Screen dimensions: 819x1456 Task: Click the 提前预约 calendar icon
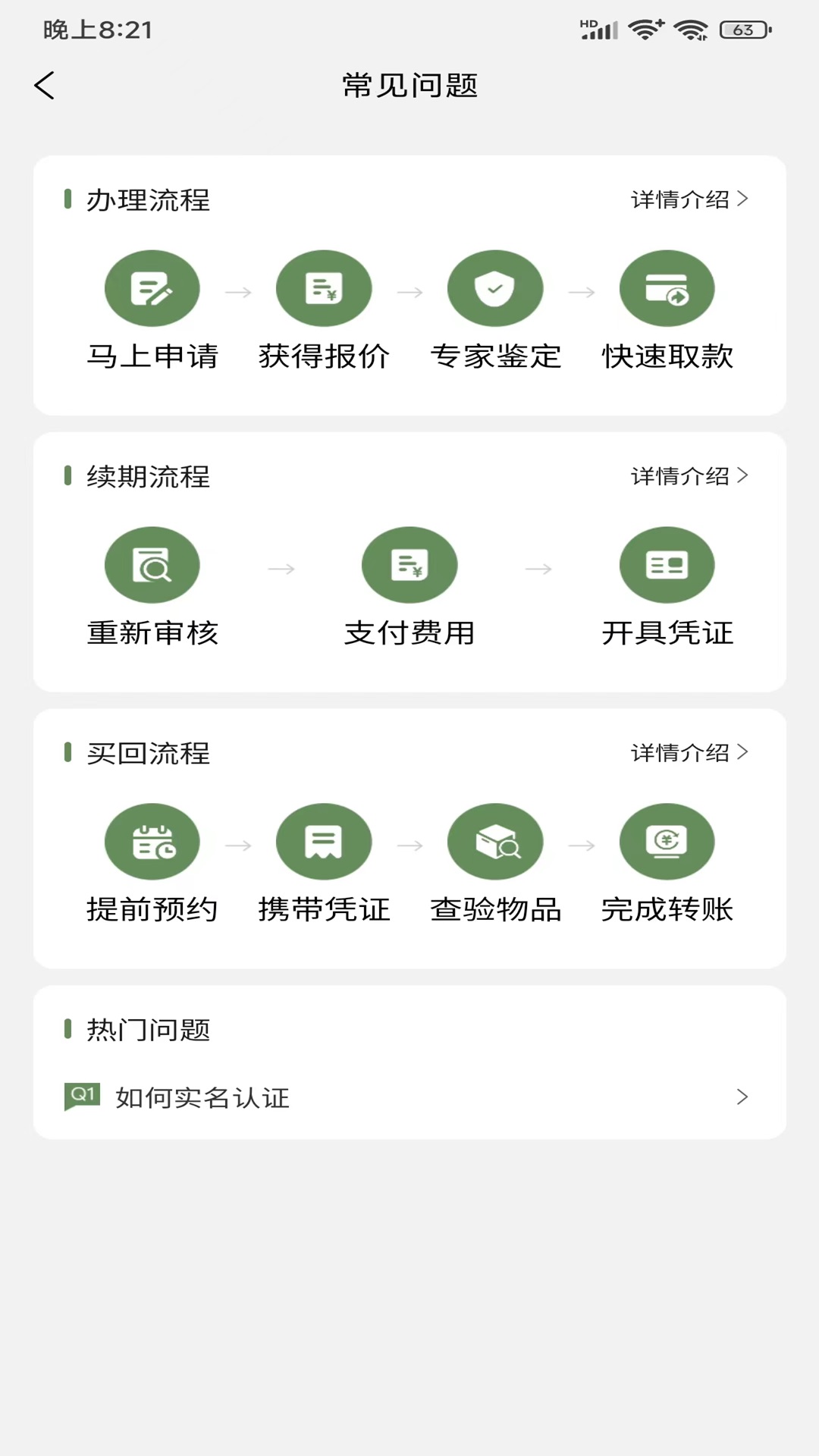(152, 841)
